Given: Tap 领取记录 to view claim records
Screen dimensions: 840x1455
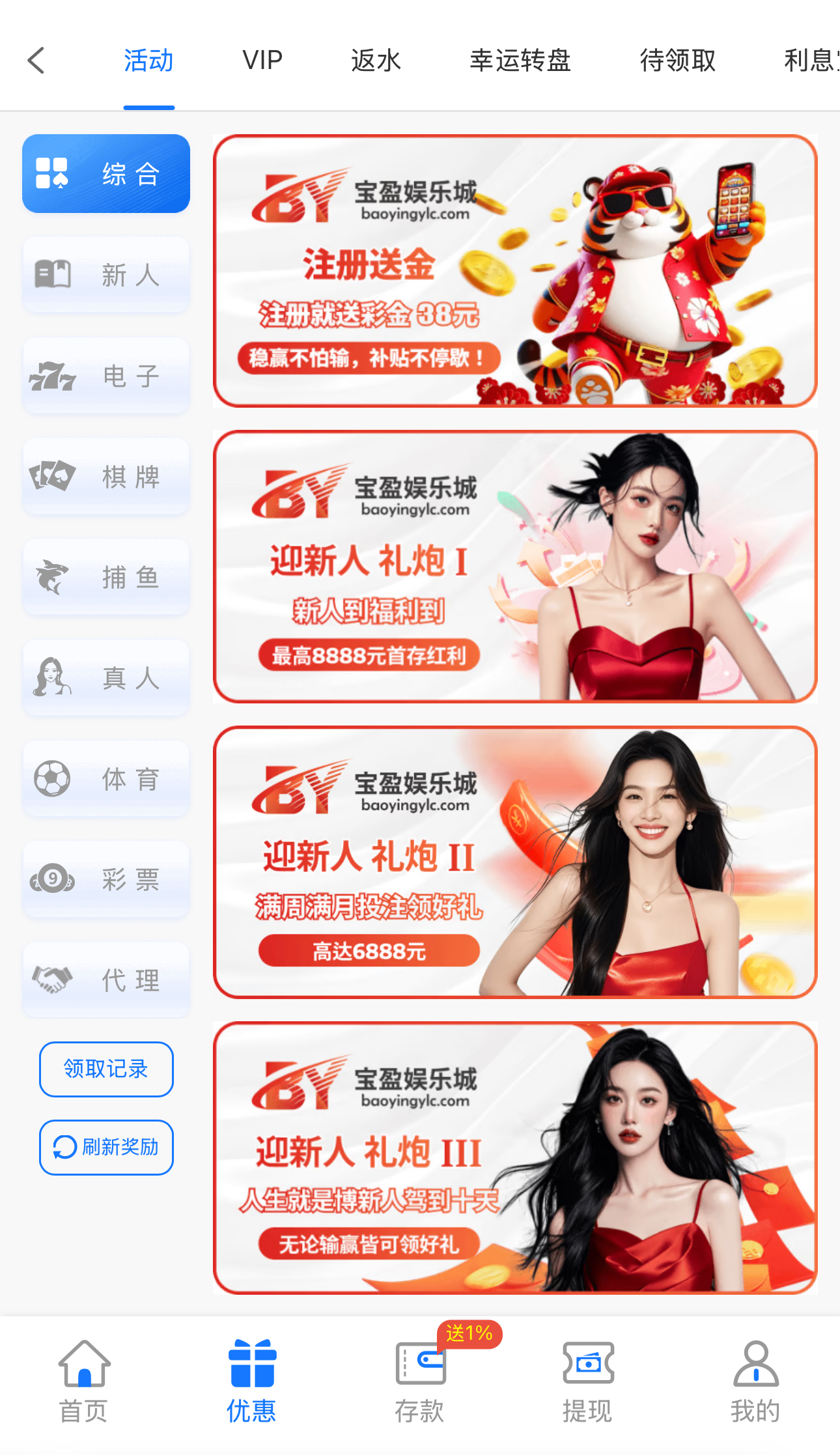Looking at the screenshot, I should [x=105, y=1069].
